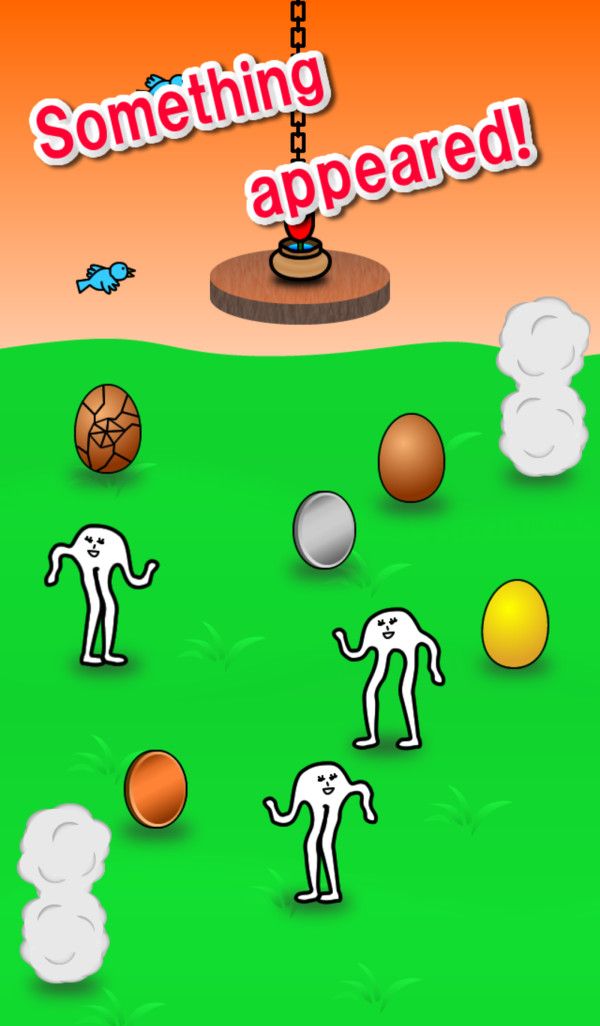This screenshot has width=600, height=1026.
Task: Tap the cracked brown egg
Action: [x=108, y=429]
